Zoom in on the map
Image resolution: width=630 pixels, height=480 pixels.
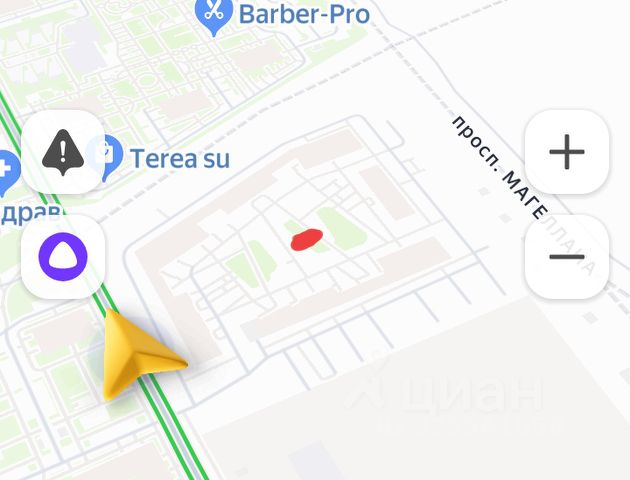[566, 152]
